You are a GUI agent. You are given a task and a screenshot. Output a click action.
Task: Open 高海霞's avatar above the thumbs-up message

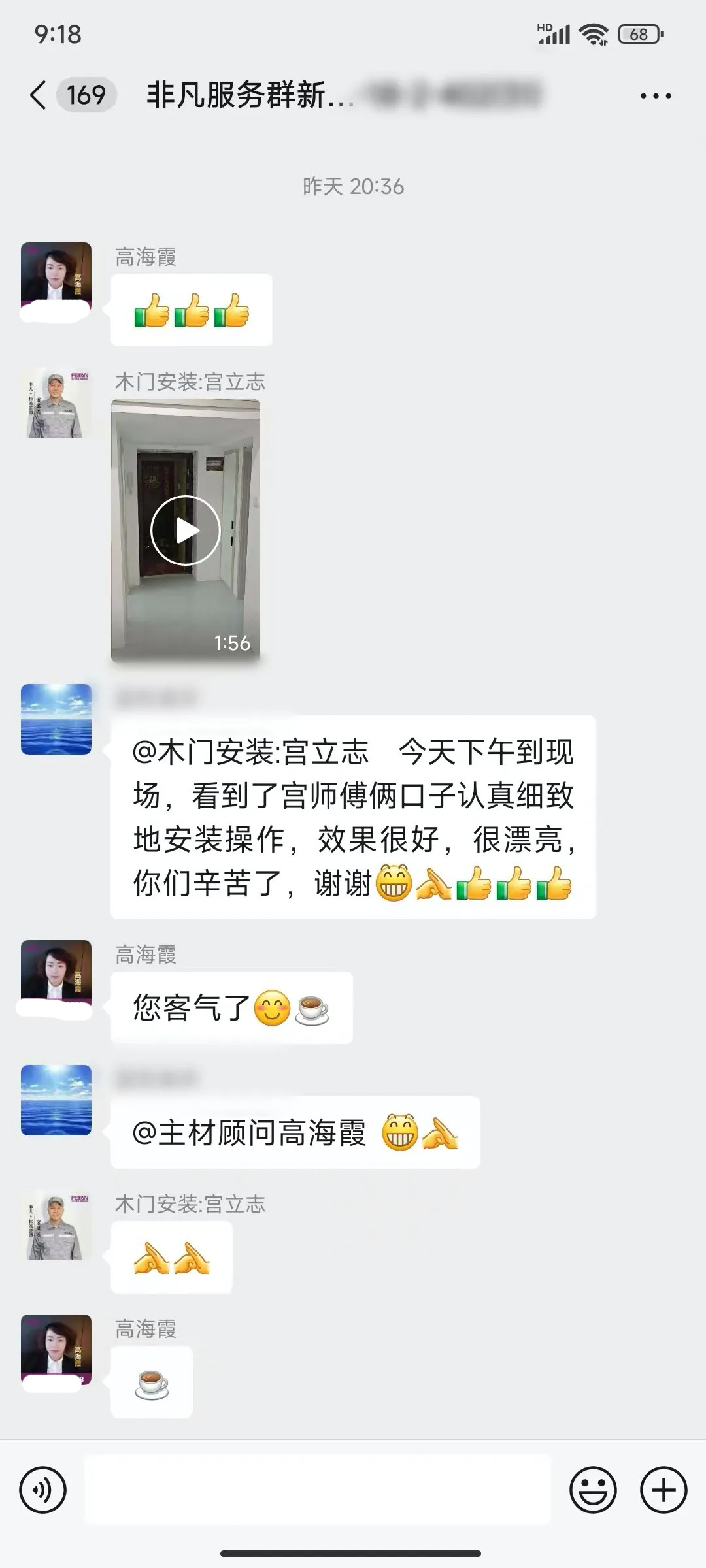click(x=56, y=278)
